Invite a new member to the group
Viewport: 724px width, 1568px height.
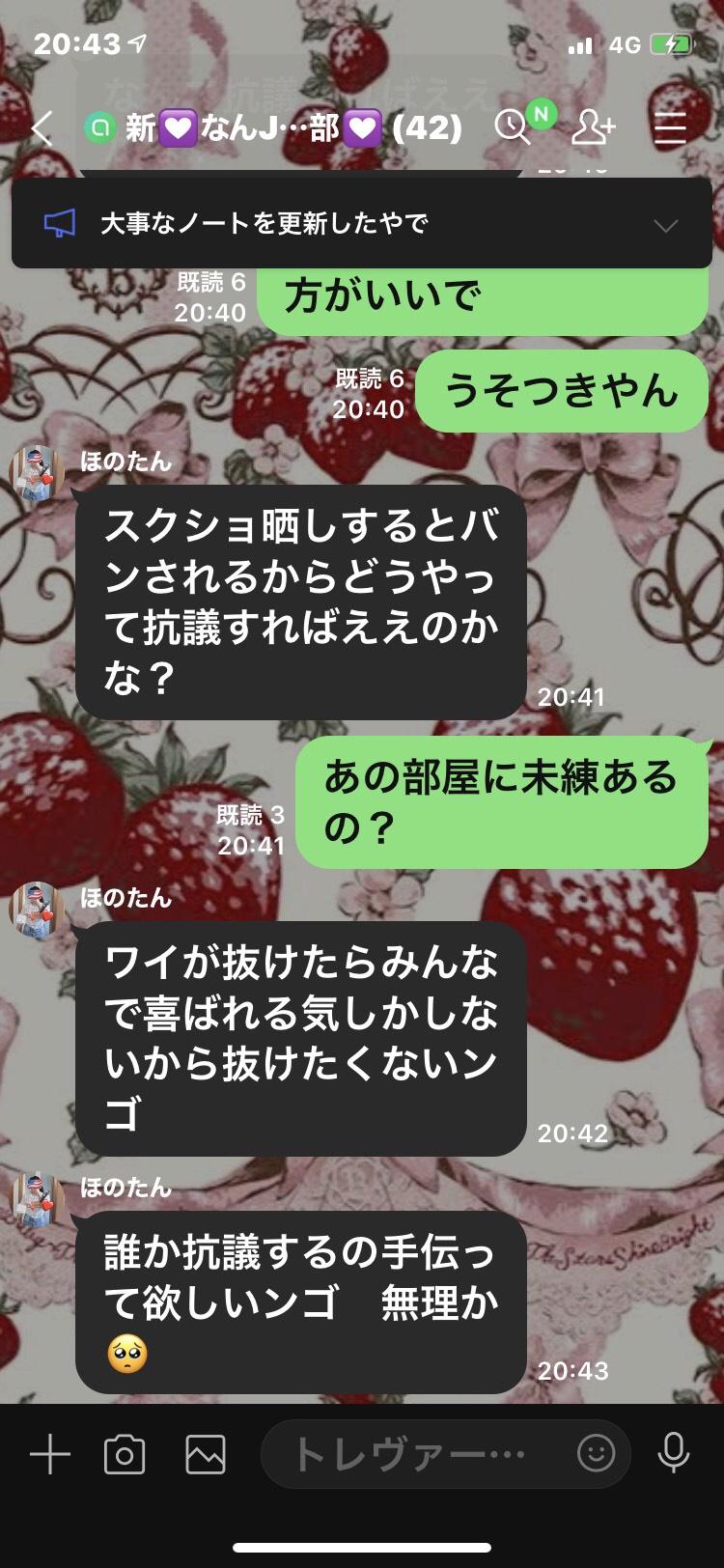click(x=593, y=126)
